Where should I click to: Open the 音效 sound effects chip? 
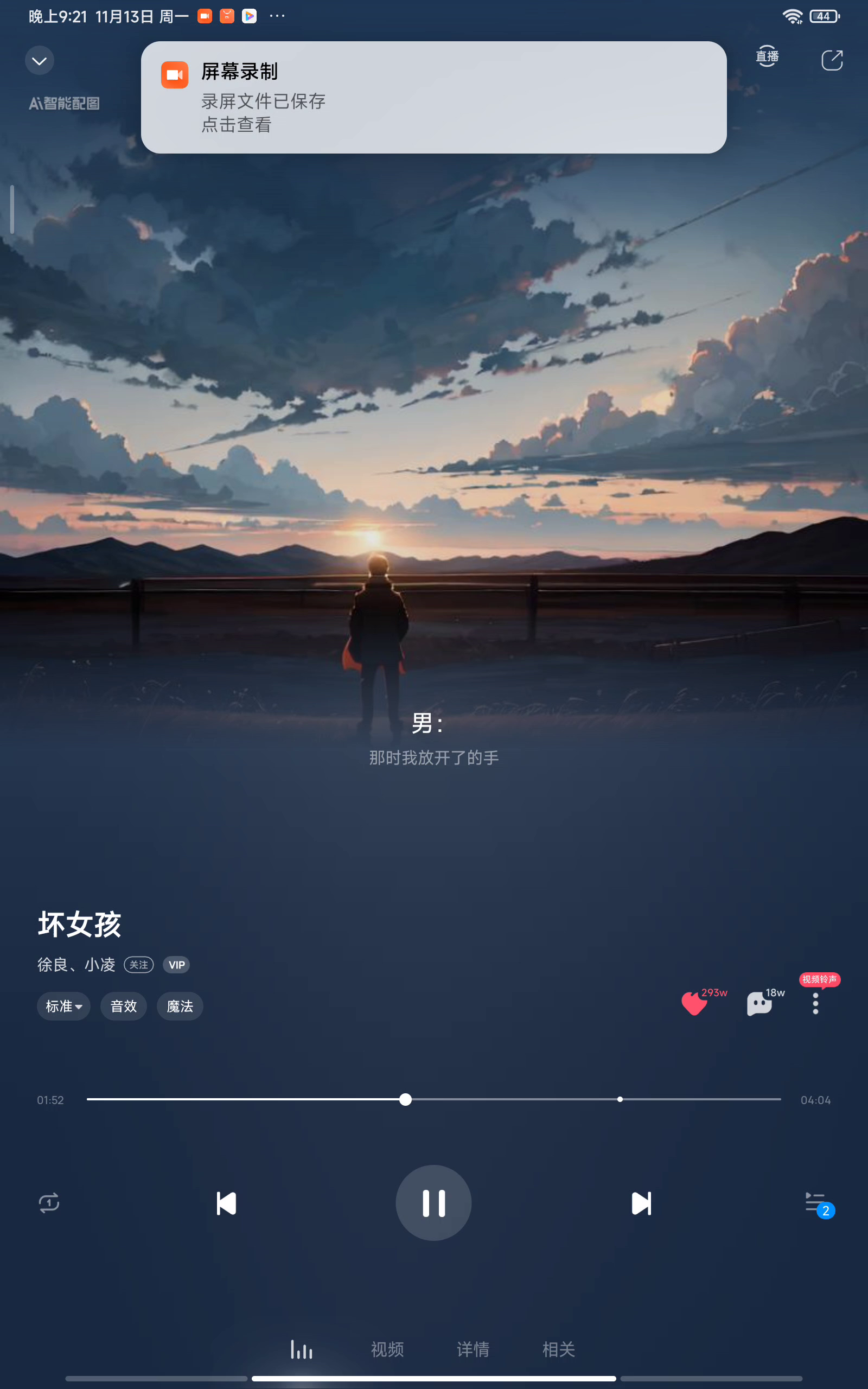point(124,1006)
